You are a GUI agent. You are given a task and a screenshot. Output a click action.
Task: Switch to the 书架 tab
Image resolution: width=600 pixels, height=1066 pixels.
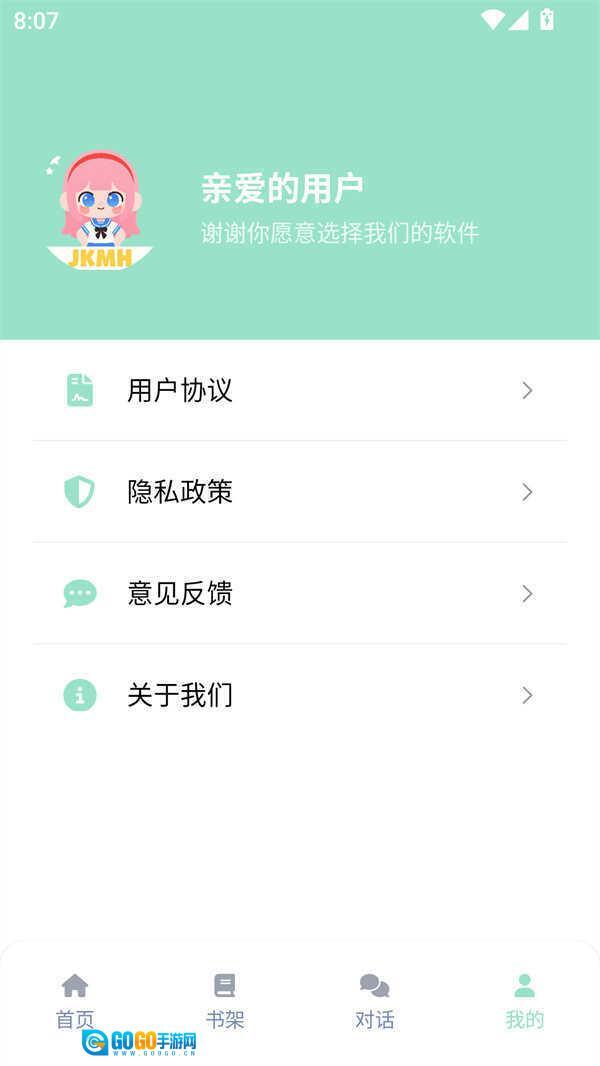tap(225, 1000)
